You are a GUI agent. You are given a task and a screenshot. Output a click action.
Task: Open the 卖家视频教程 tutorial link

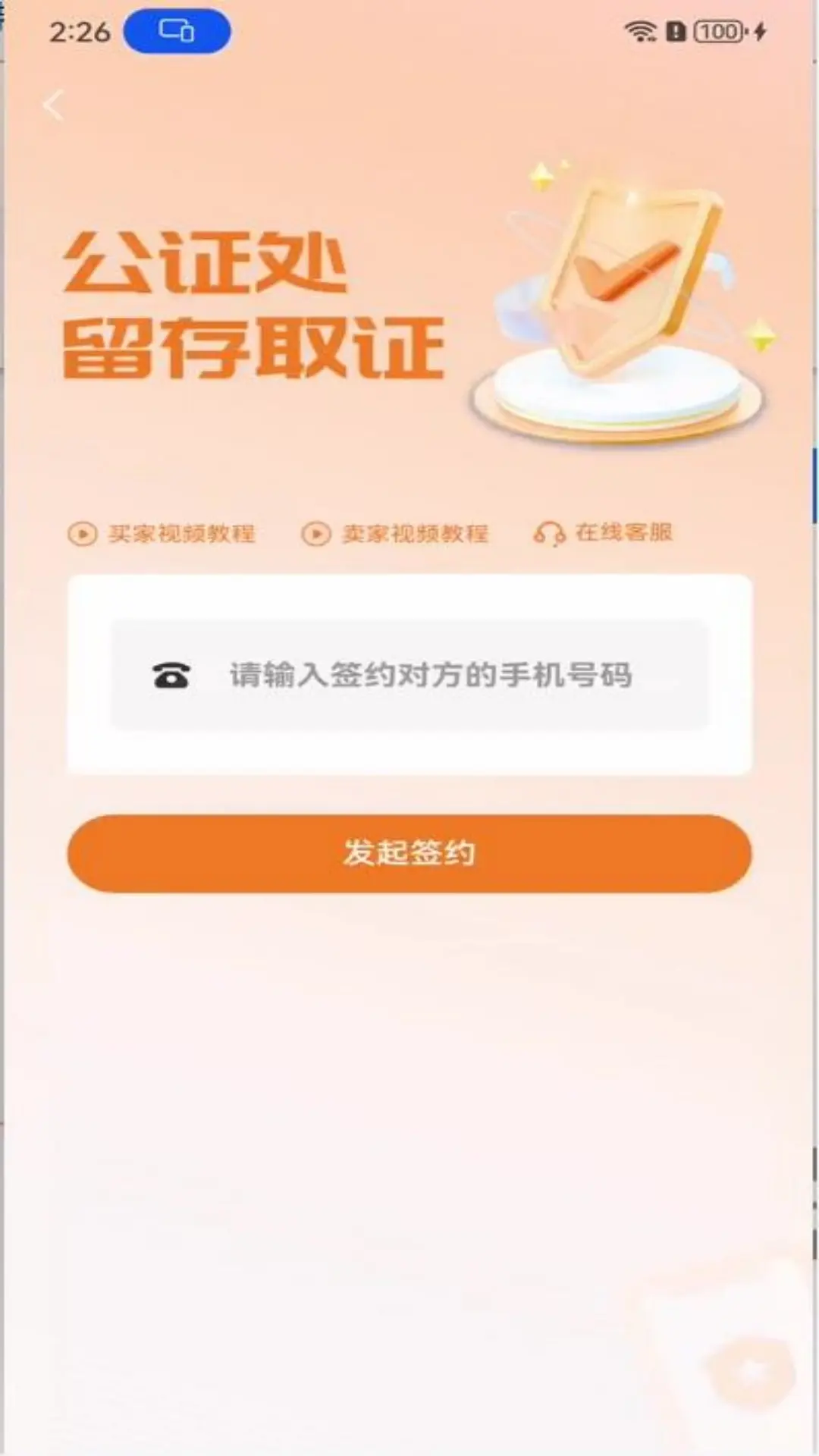pyautogui.click(x=416, y=533)
